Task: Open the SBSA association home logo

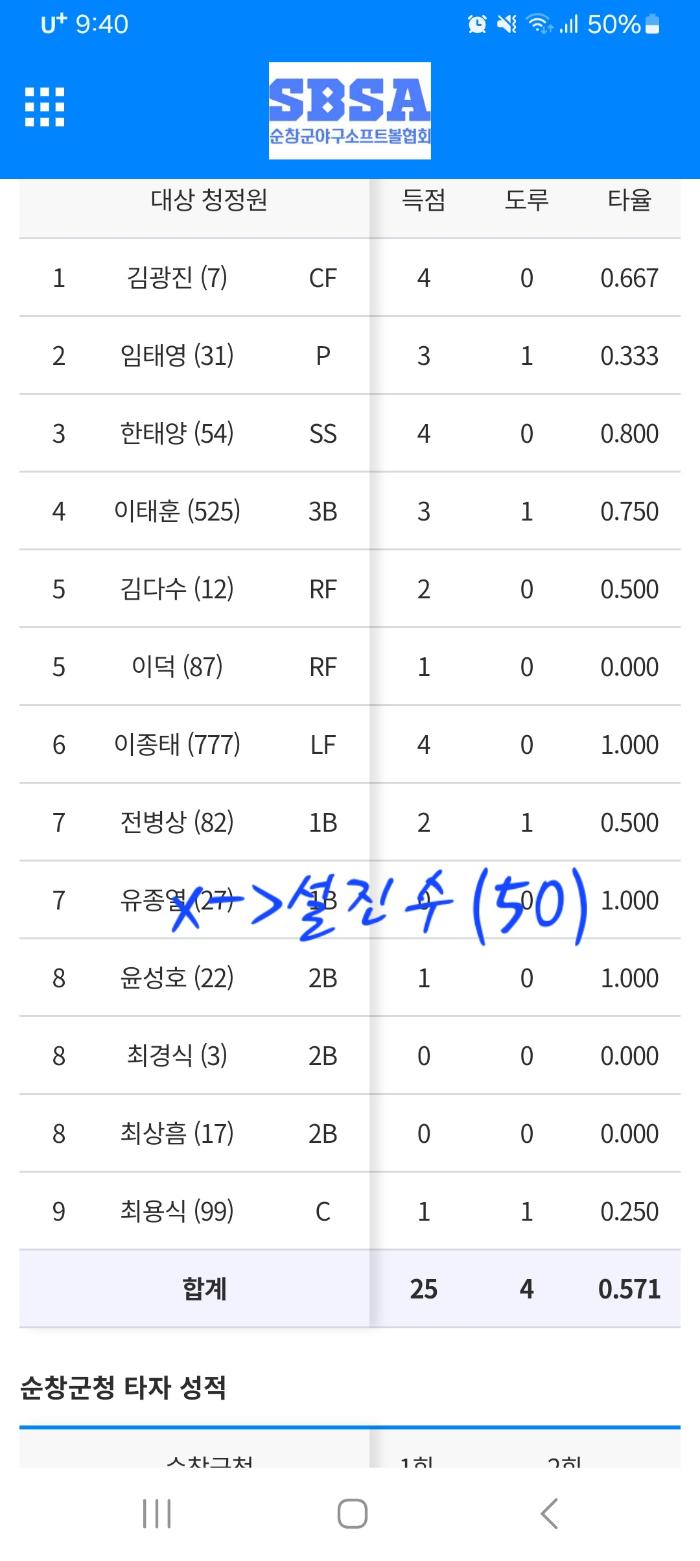Action: (350, 111)
